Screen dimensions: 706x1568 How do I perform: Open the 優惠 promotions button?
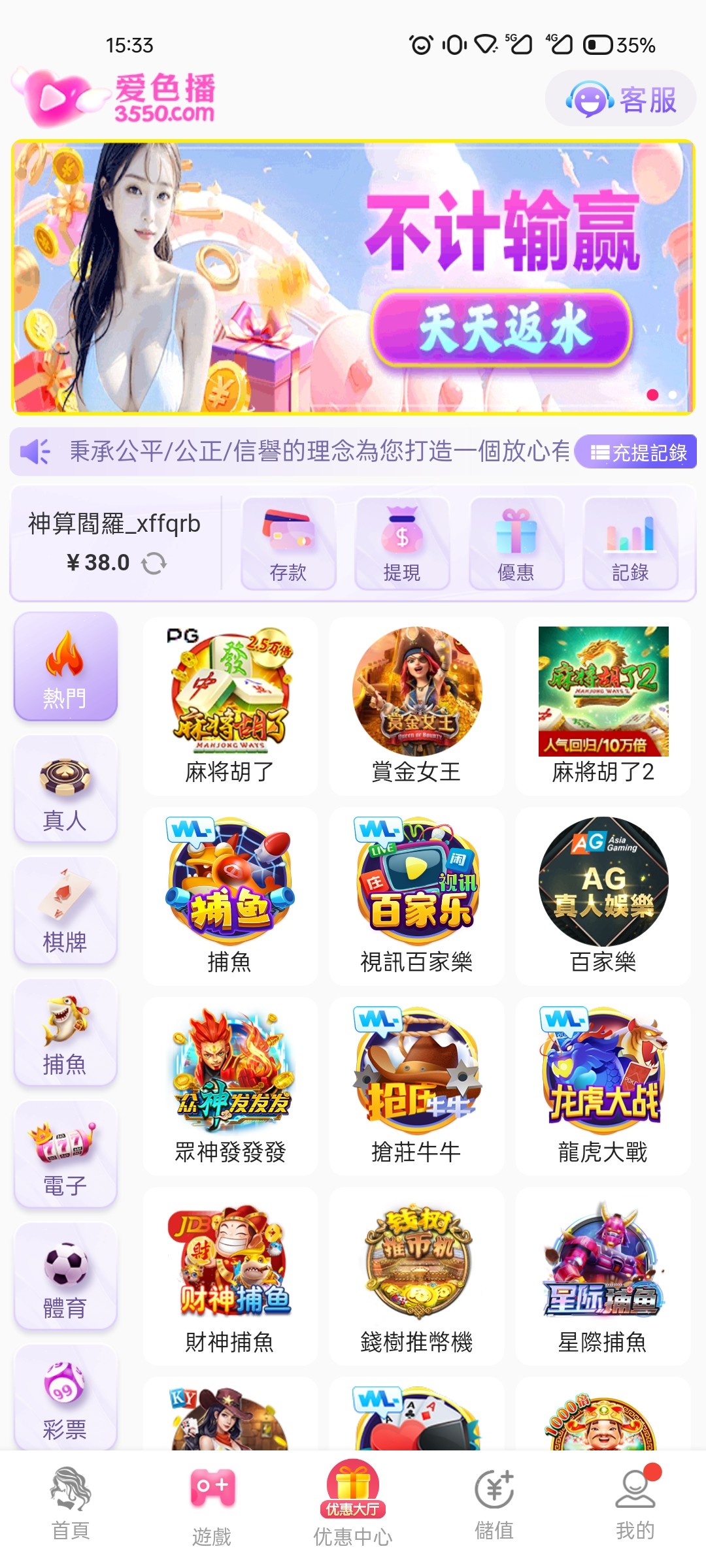pyautogui.click(x=516, y=544)
